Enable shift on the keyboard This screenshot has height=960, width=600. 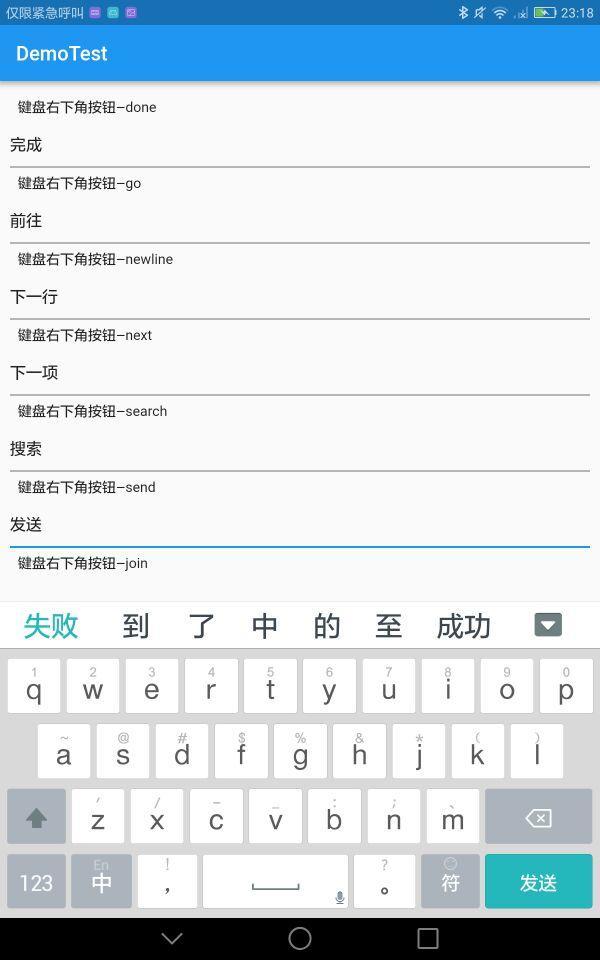click(x=36, y=818)
